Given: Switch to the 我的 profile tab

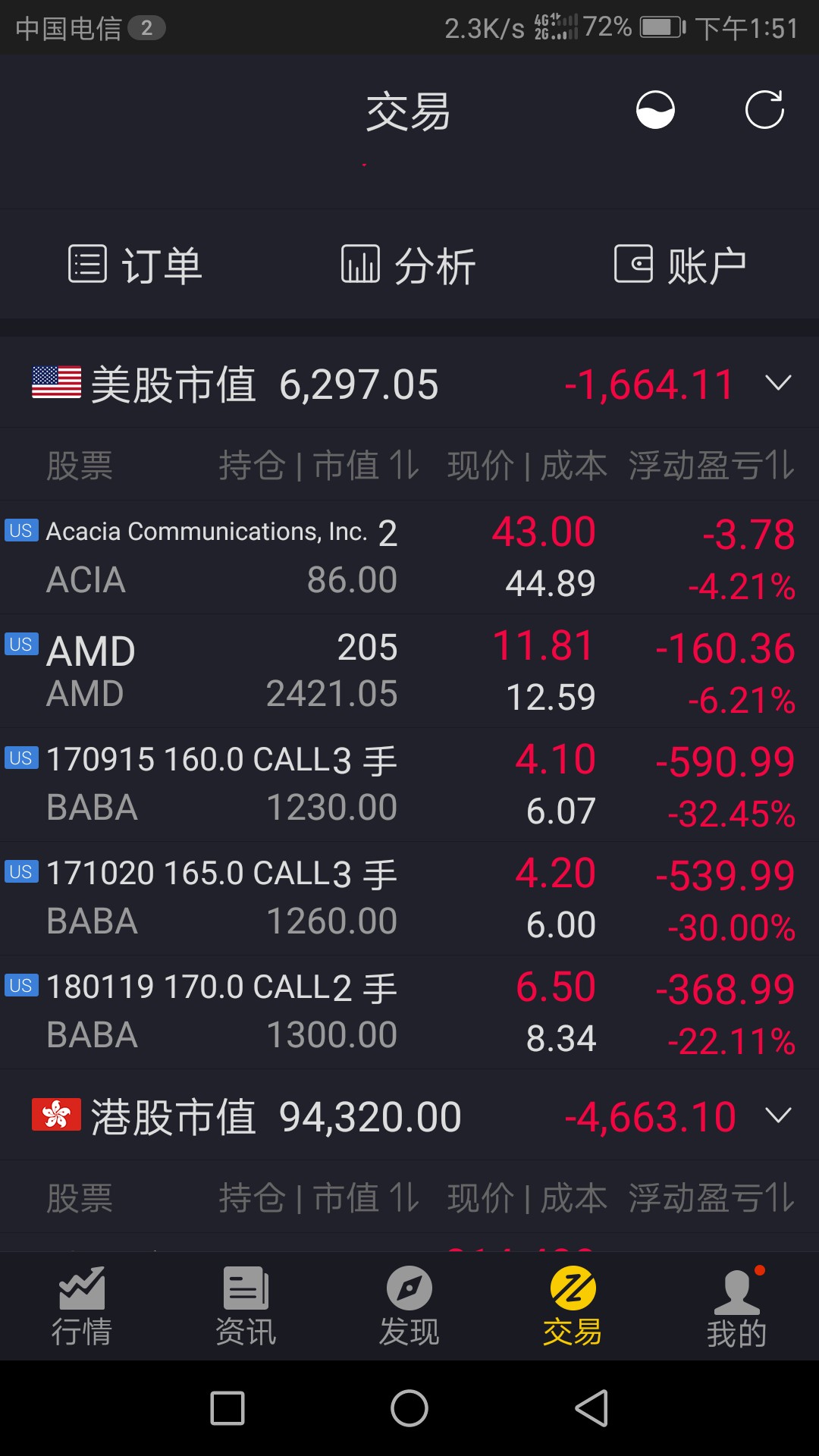Looking at the screenshot, I should click(737, 1306).
